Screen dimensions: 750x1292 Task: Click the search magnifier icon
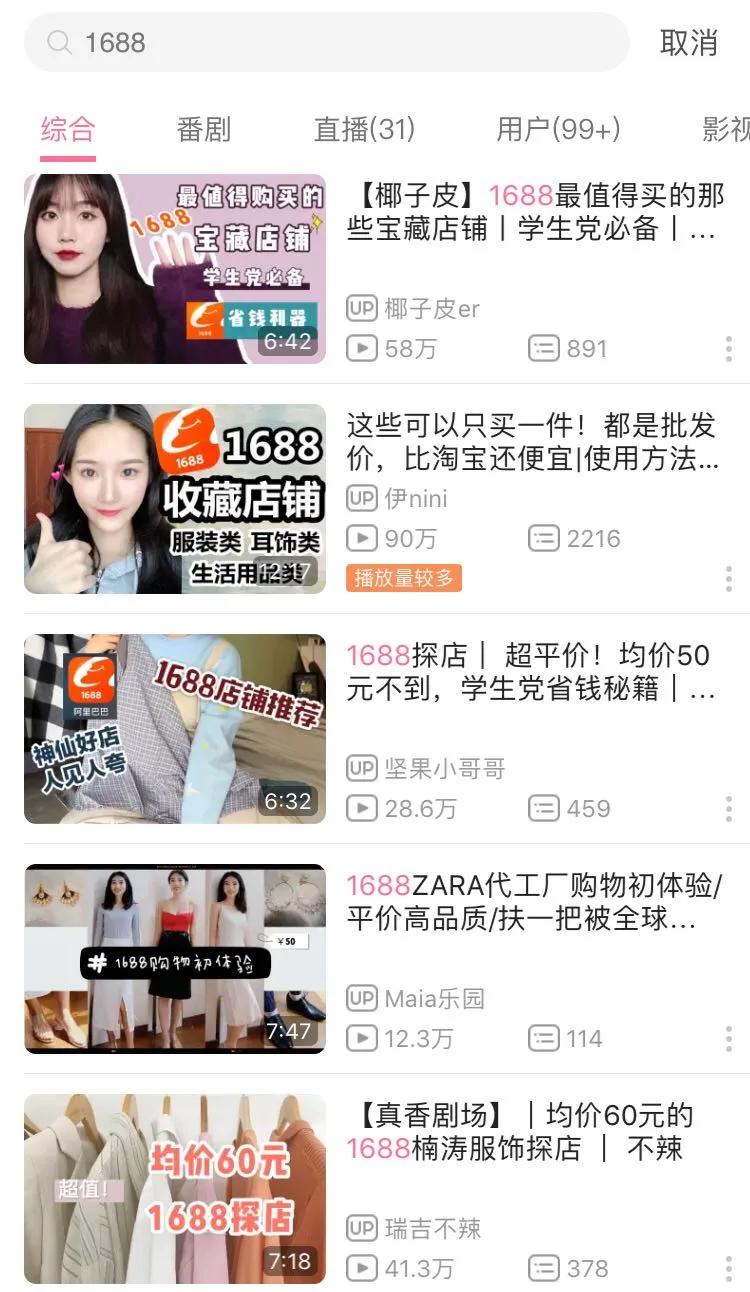[x=60, y=44]
